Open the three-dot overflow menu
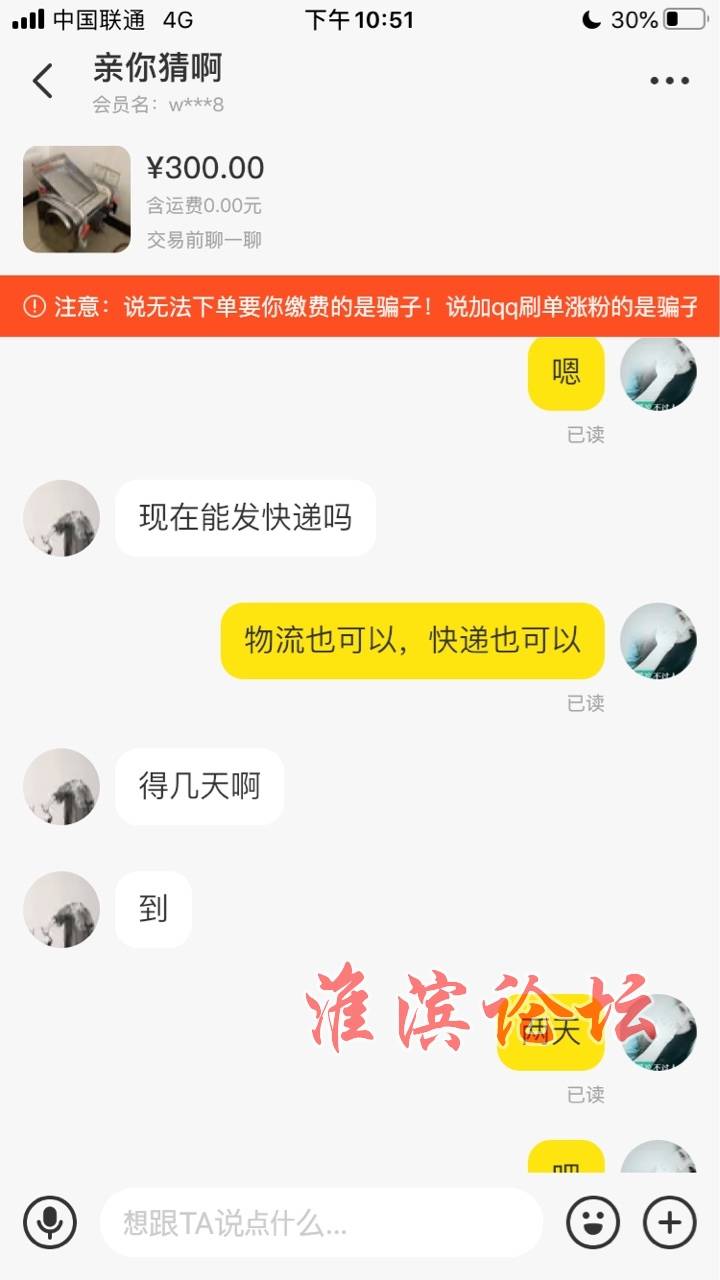The height and width of the screenshot is (1280, 720). [669, 81]
